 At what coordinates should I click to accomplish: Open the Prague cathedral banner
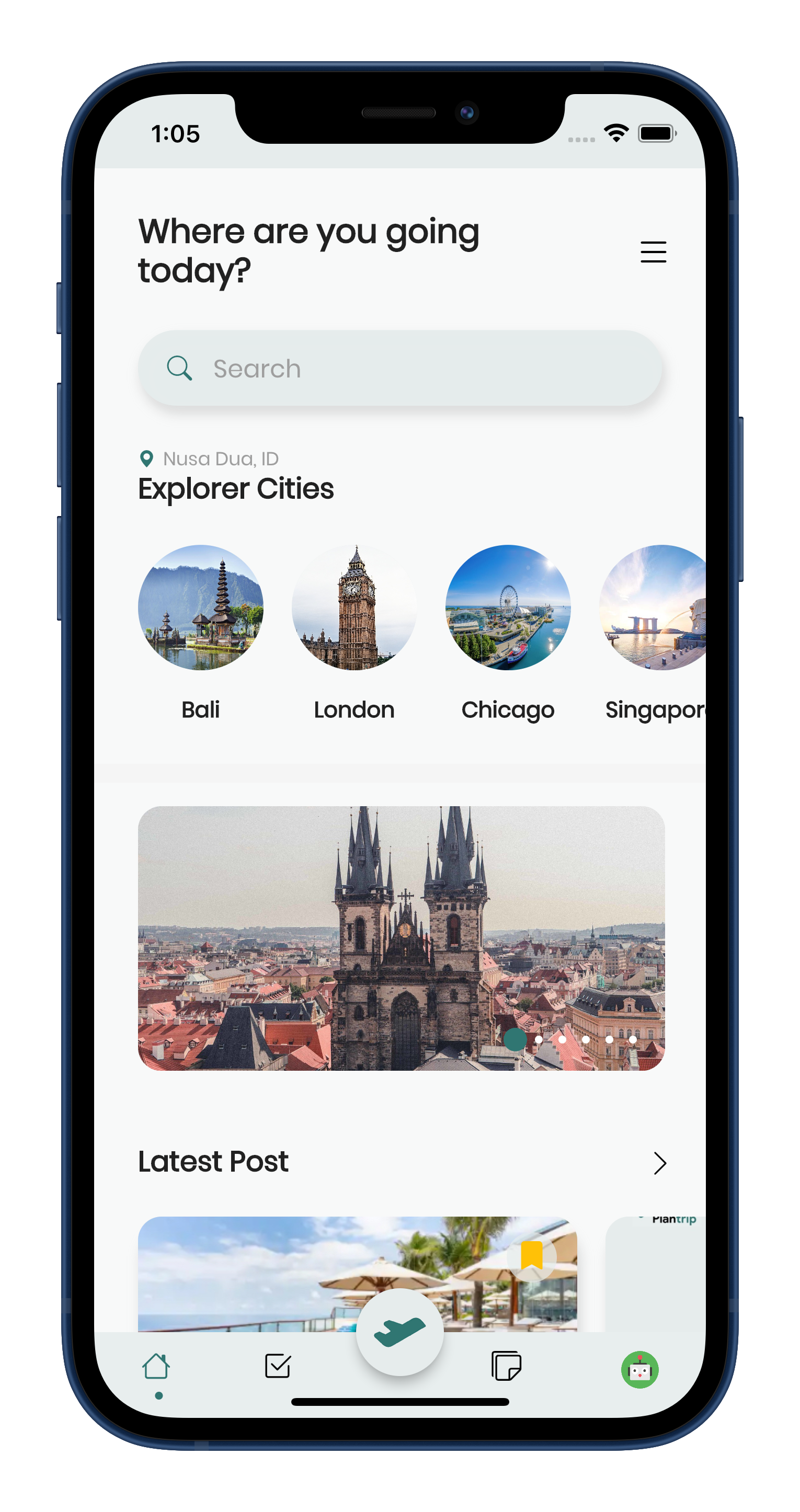pyautogui.click(x=402, y=938)
